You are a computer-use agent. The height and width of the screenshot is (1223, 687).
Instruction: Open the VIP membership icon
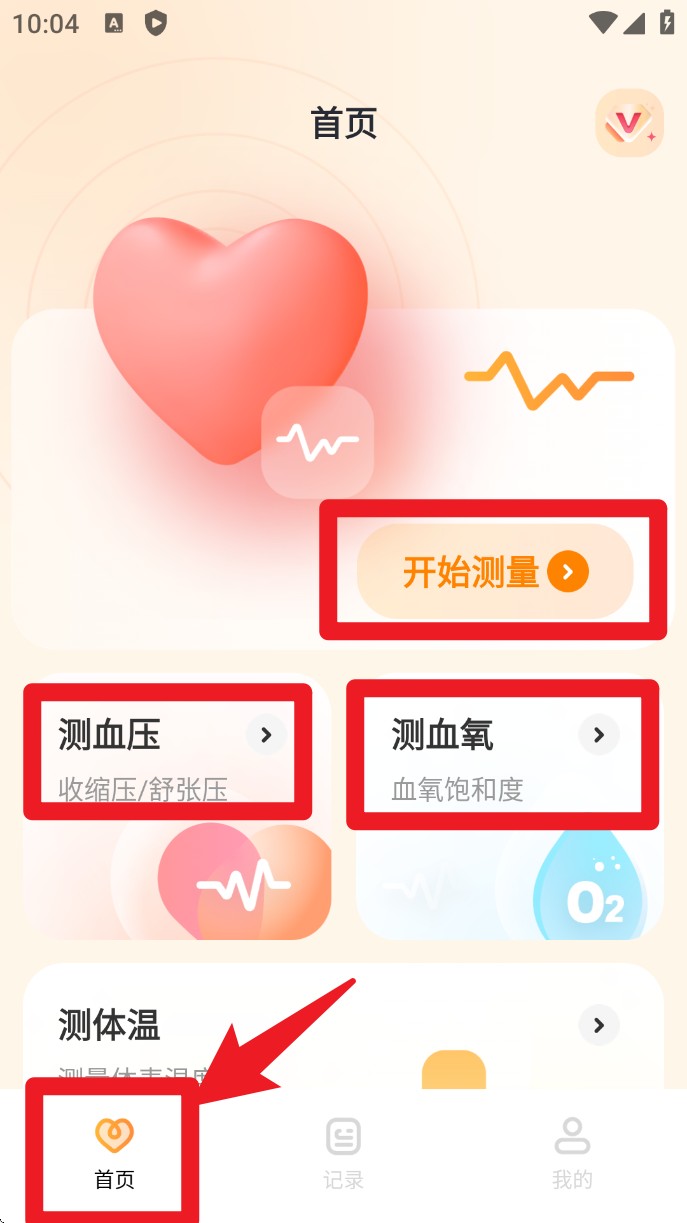629,123
